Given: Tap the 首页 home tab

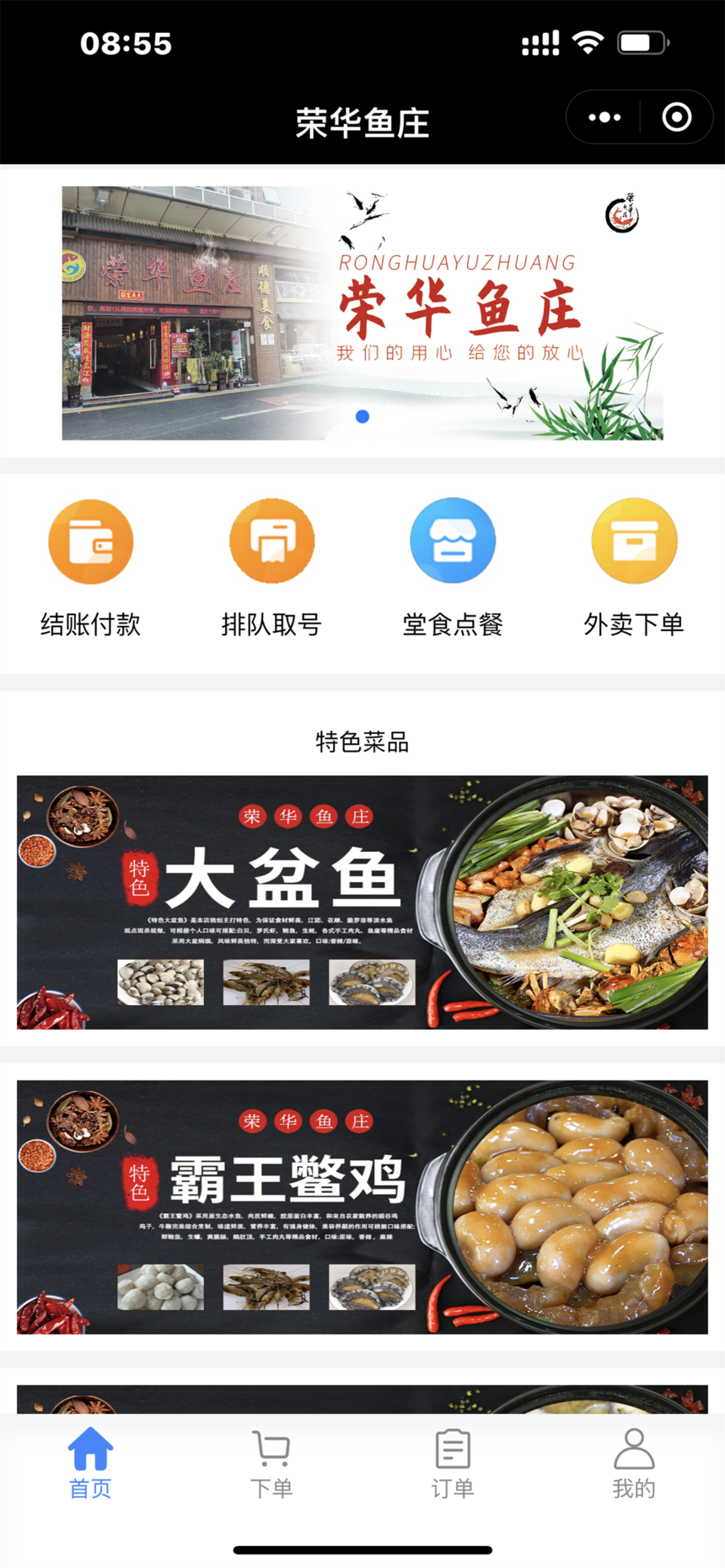Looking at the screenshot, I should (x=90, y=1464).
